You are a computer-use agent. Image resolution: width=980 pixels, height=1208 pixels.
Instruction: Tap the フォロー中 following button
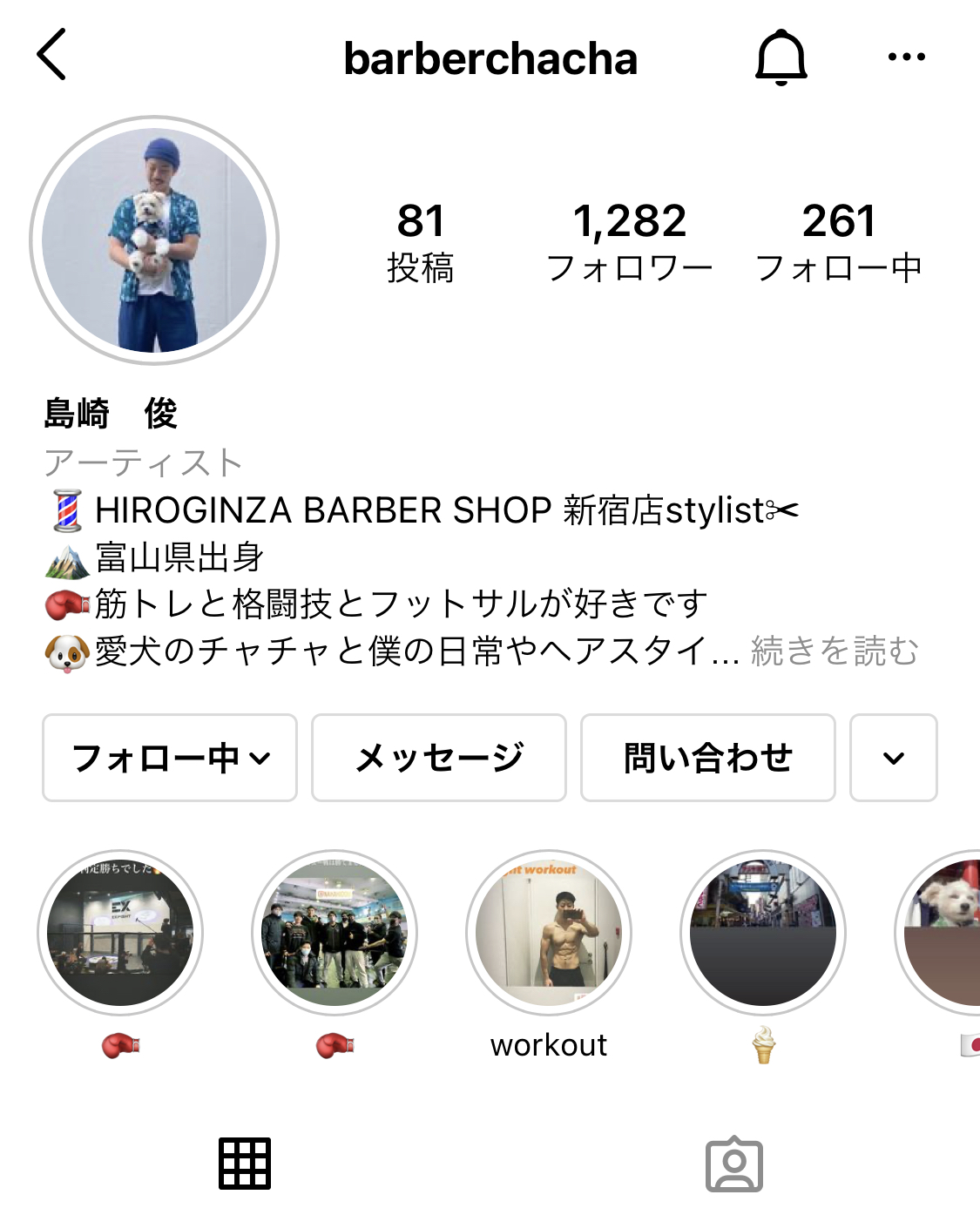[170, 758]
